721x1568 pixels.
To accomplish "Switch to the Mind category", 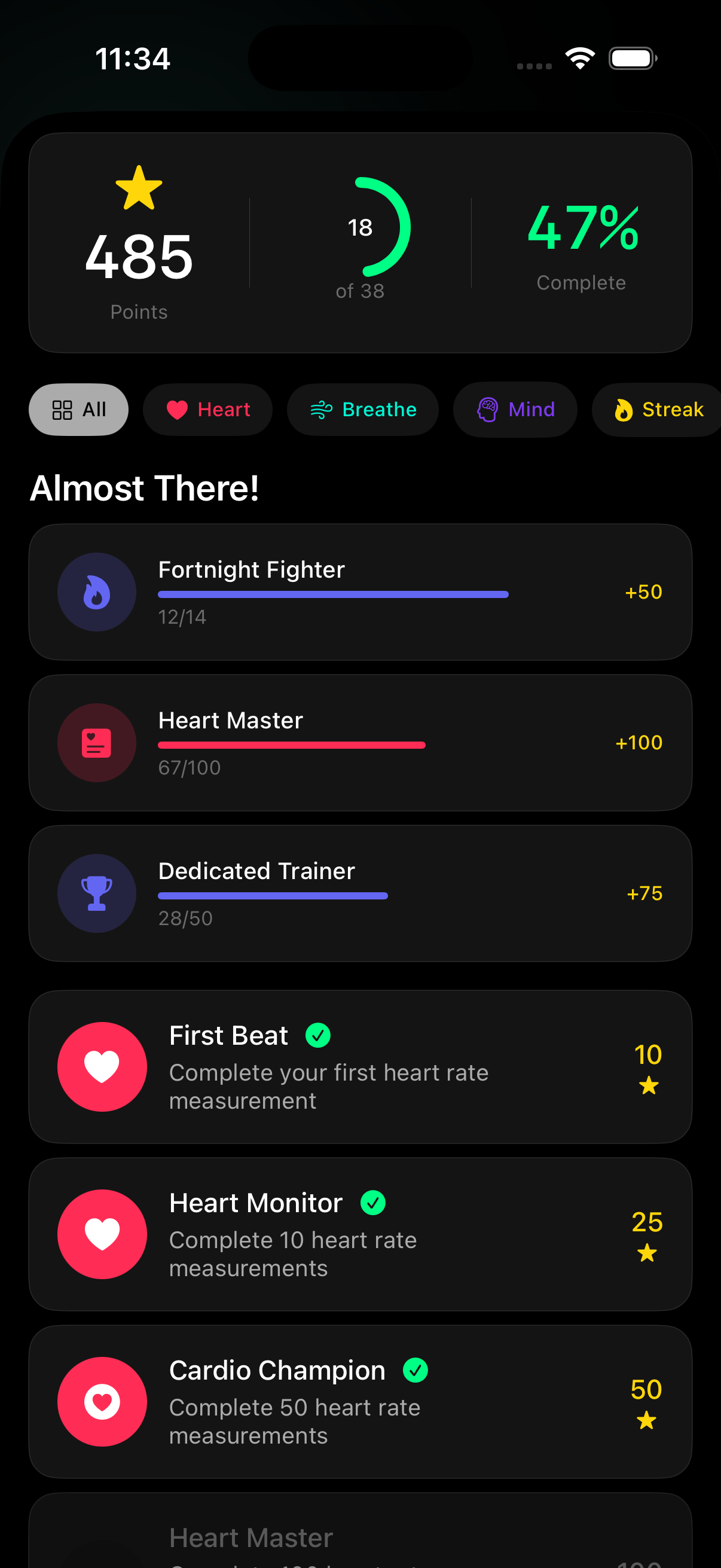I will (515, 409).
